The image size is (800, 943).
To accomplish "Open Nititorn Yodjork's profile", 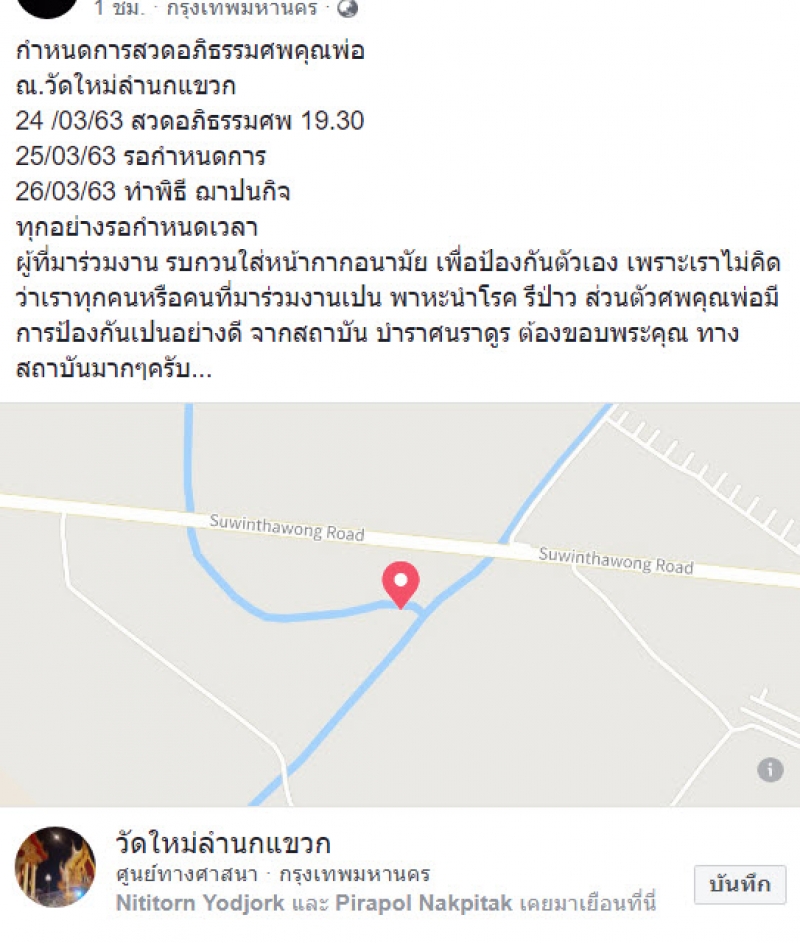I will click(x=200, y=904).
